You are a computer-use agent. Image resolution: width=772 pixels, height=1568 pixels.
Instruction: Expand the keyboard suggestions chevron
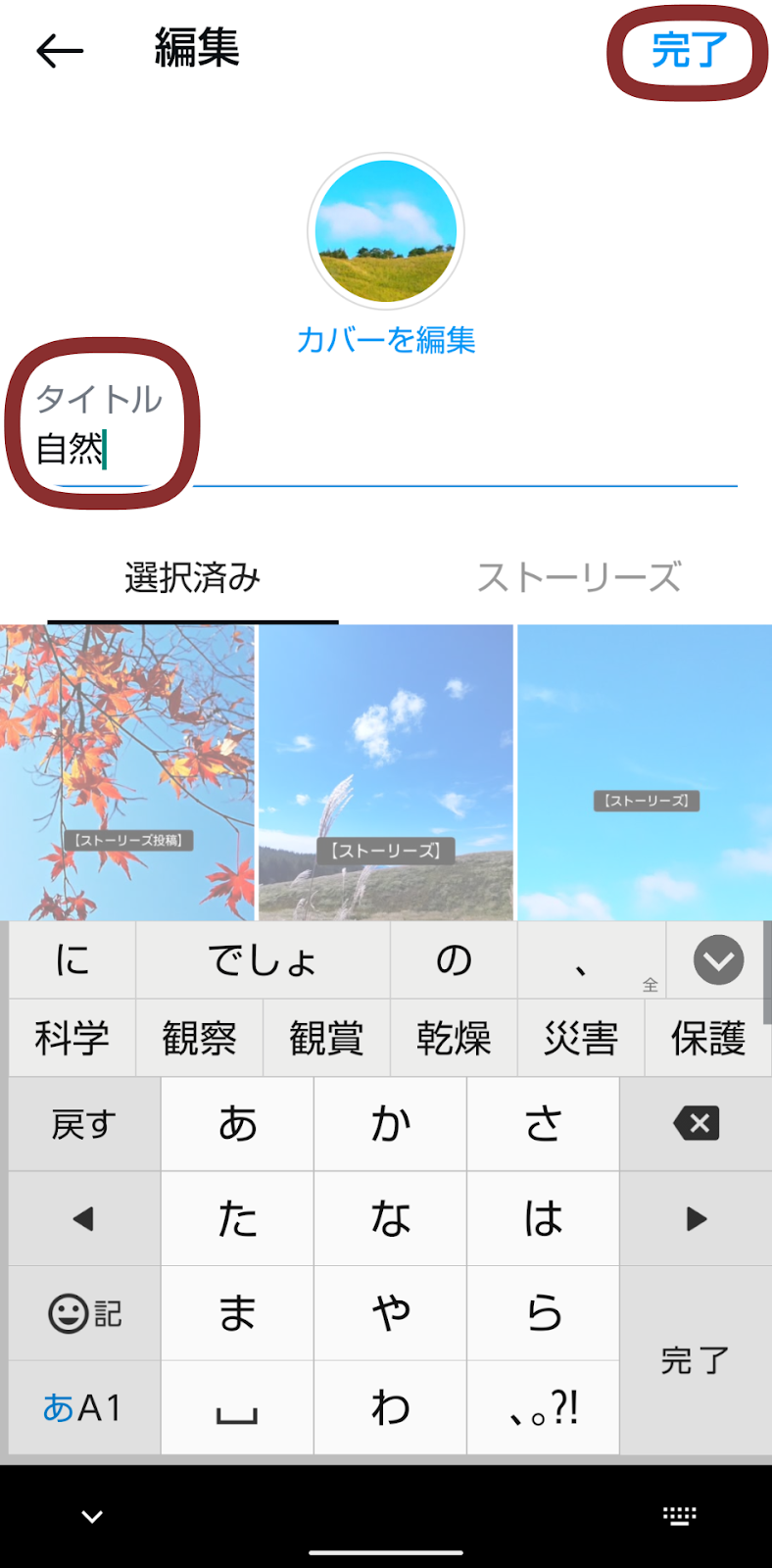click(718, 960)
